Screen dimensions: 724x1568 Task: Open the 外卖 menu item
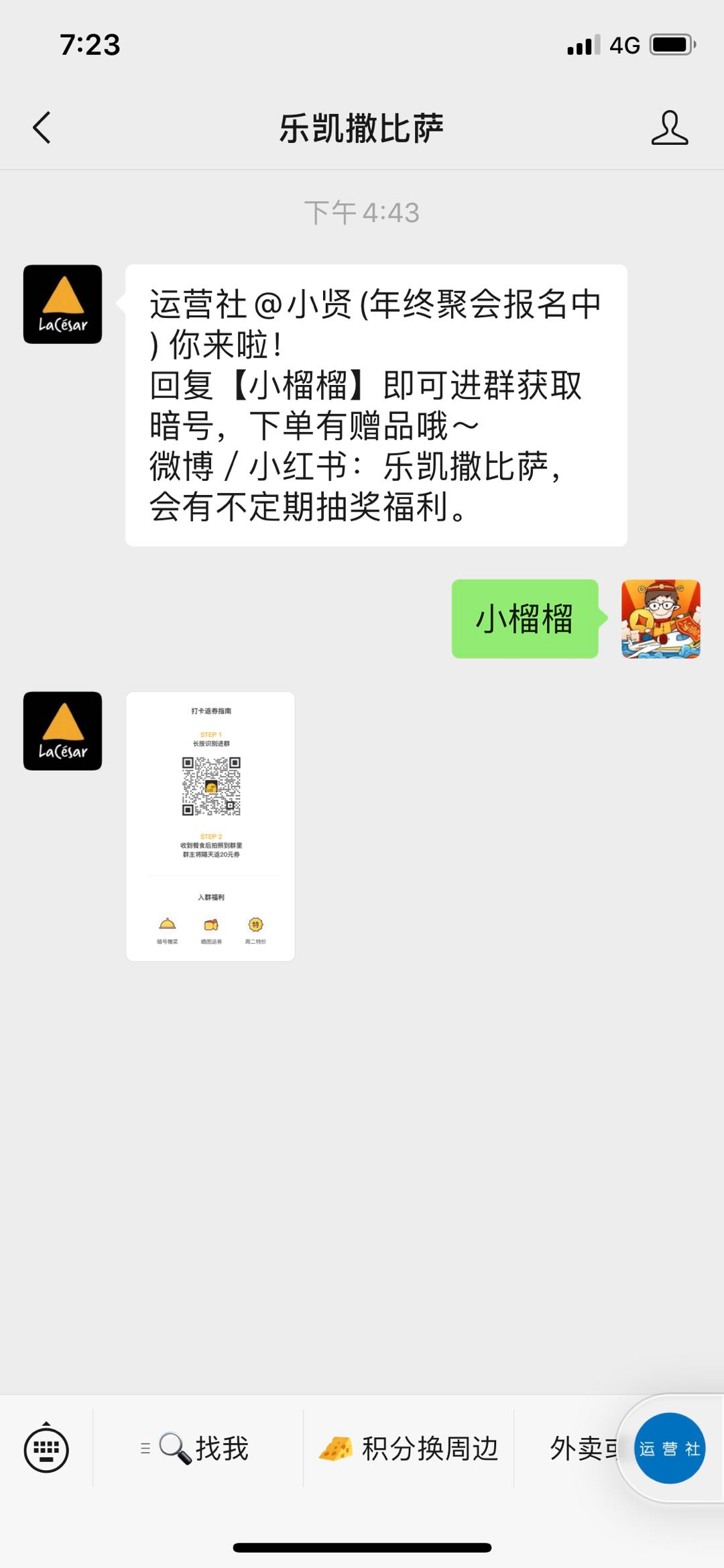click(x=577, y=1449)
